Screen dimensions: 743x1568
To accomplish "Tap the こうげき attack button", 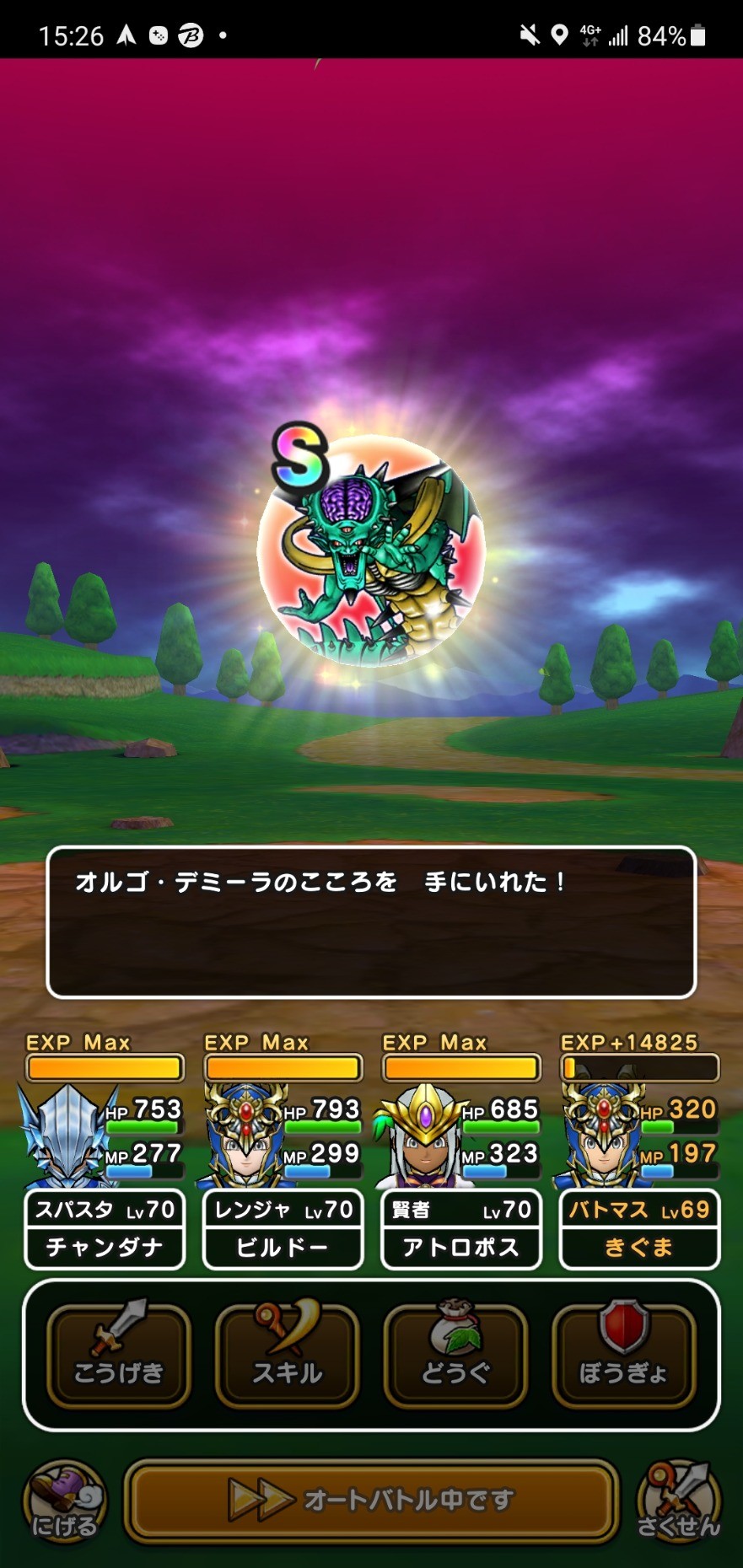I will (119, 1356).
